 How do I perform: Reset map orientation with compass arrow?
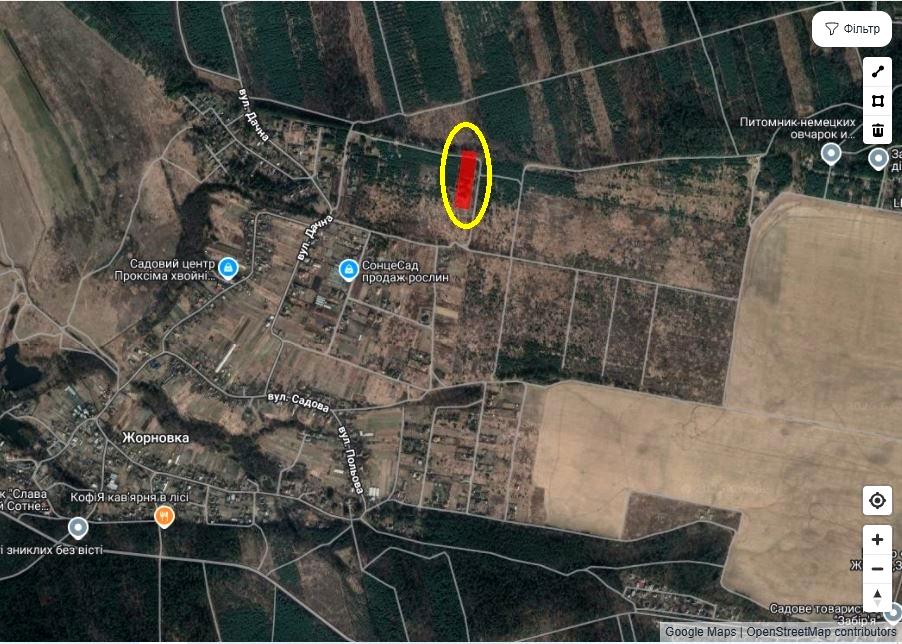pyautogui.click(x=877, y=597)
